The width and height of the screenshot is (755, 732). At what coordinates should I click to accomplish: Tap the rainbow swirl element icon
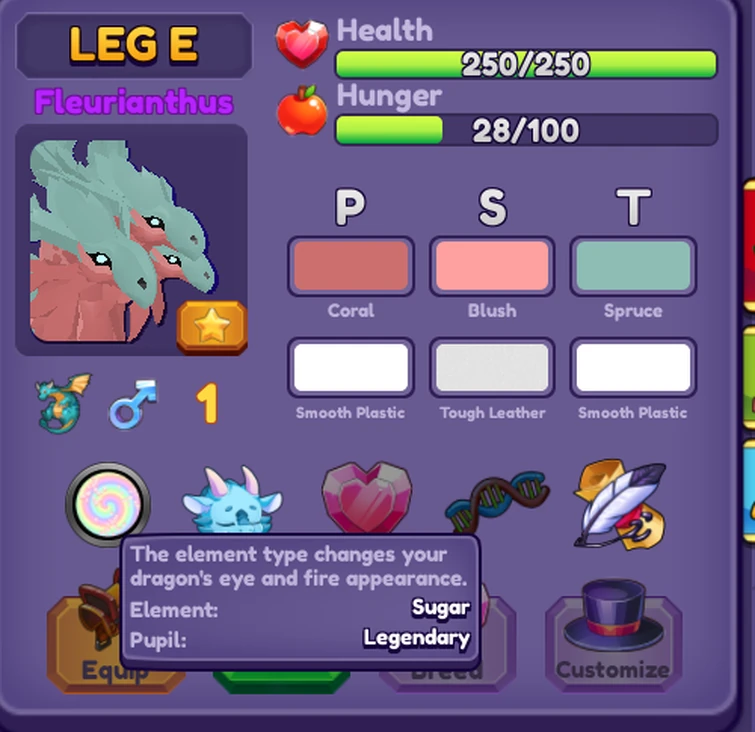(108, 502)
